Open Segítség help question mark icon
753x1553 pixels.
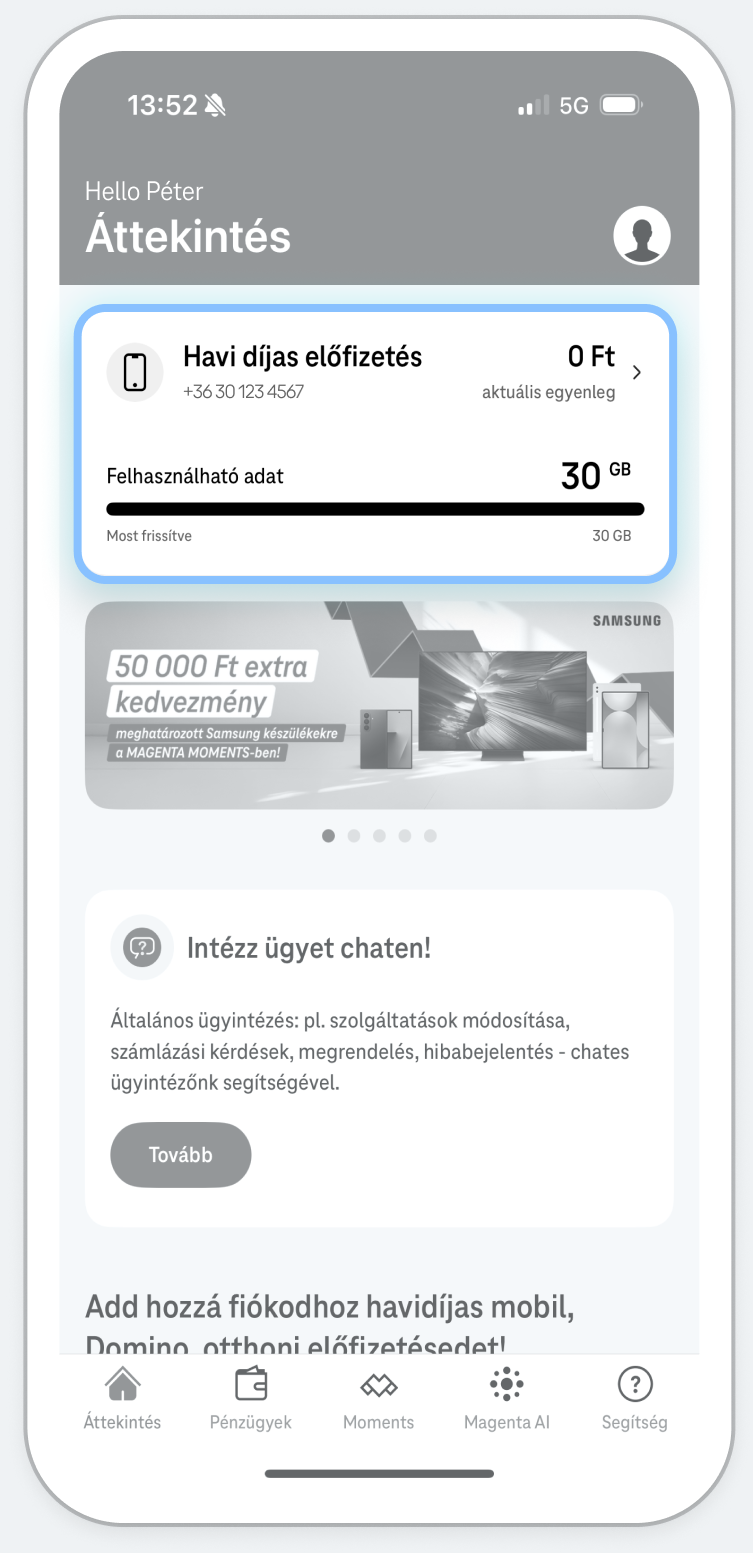634,1384
